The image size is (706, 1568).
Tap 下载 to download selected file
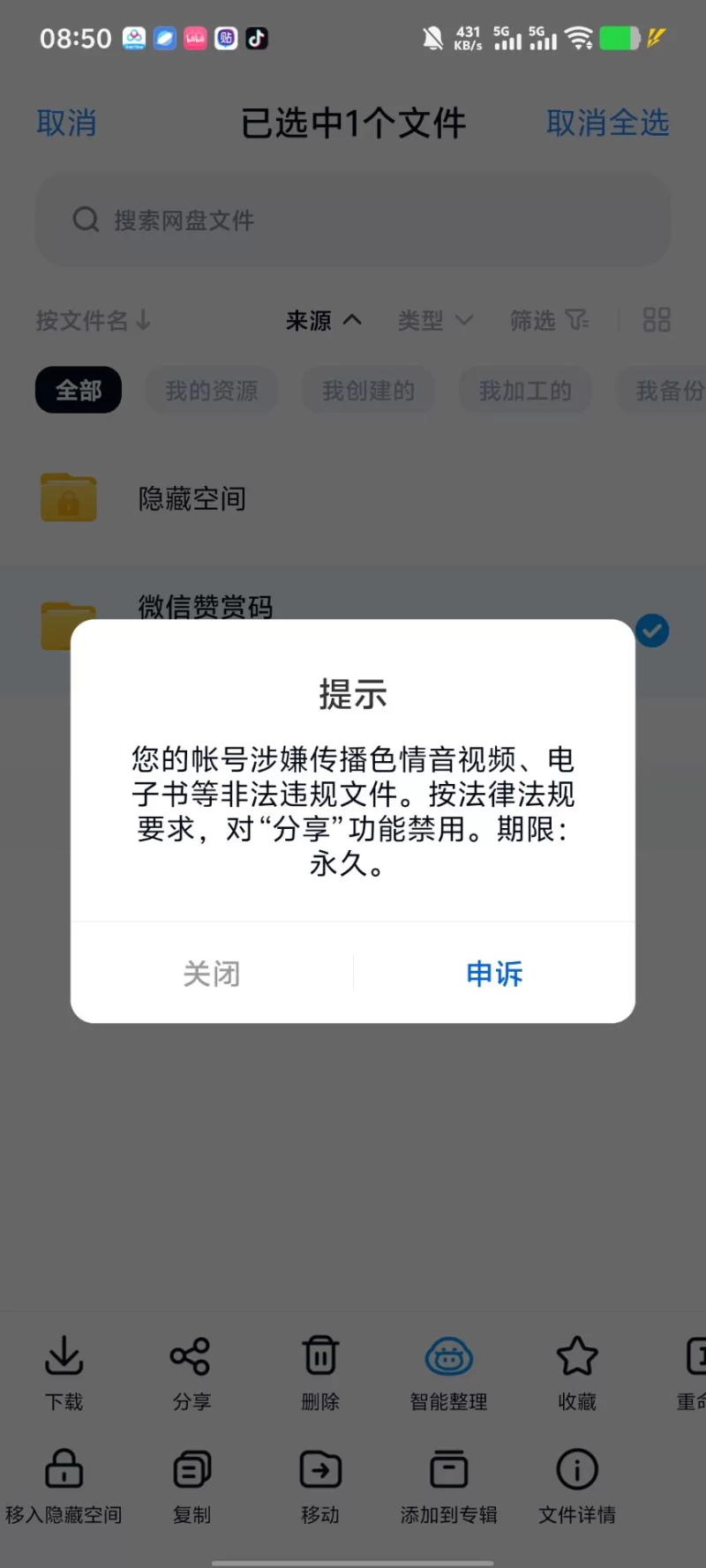click(64, 1371)
